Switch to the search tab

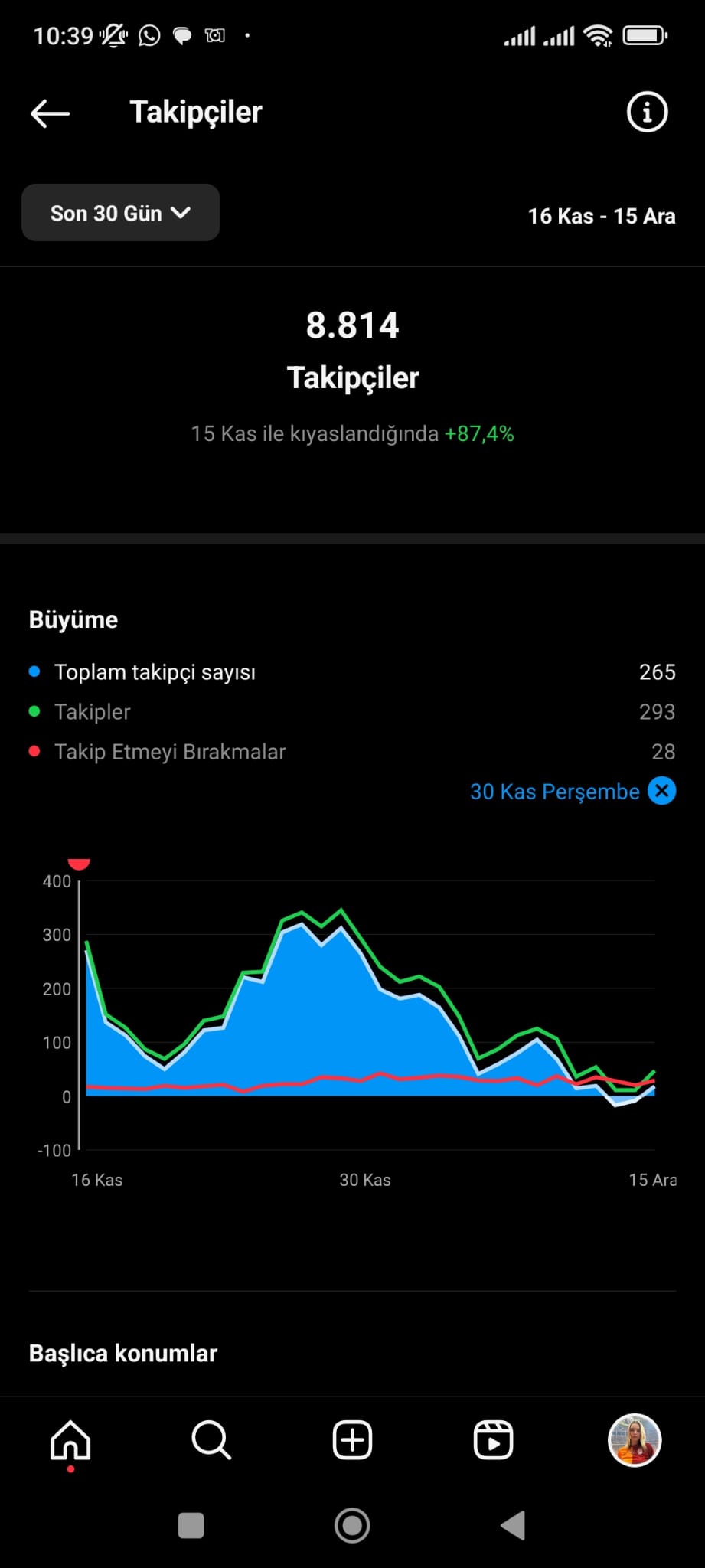(x=211, y=1441)
